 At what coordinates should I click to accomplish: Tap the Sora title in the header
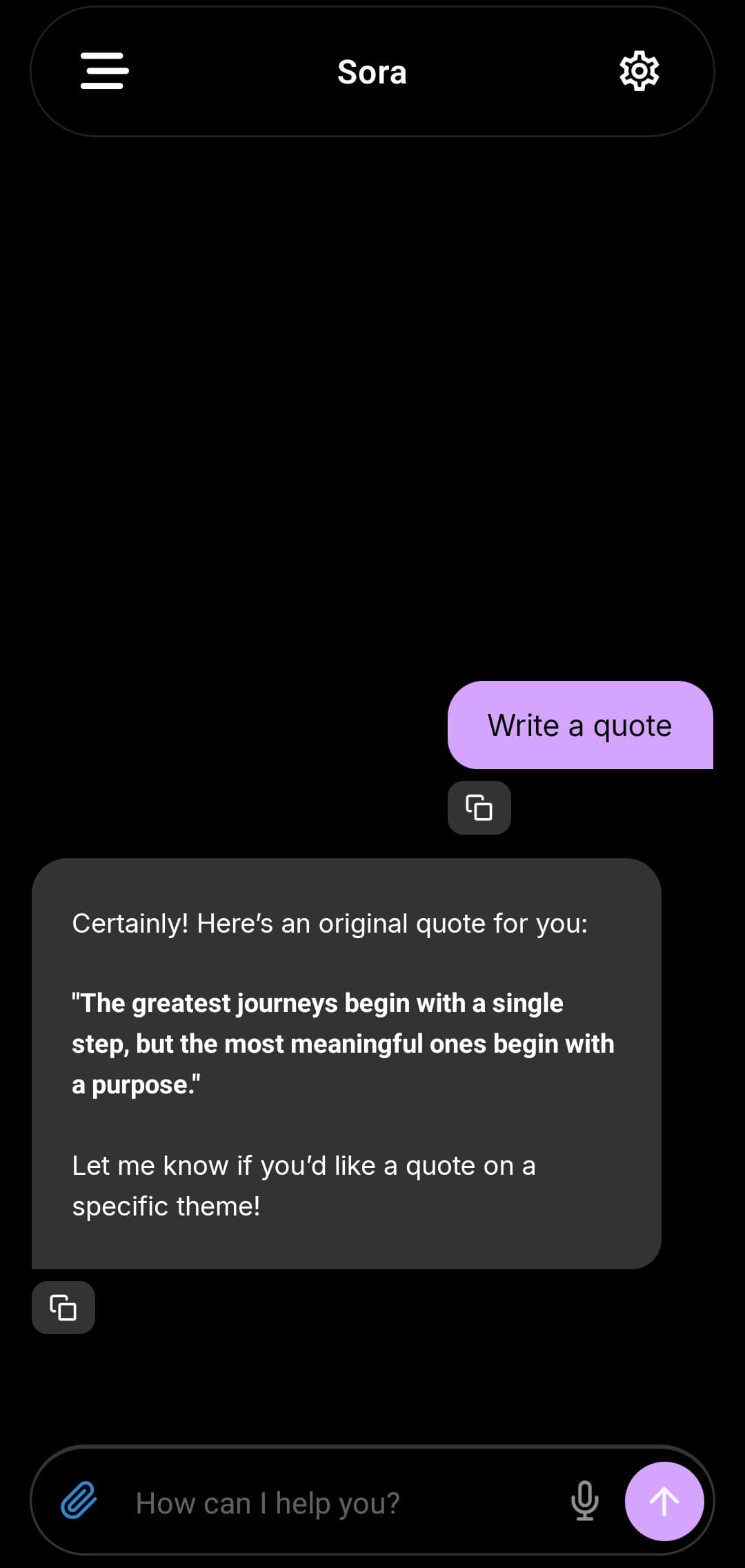click(x=372, y=71)
